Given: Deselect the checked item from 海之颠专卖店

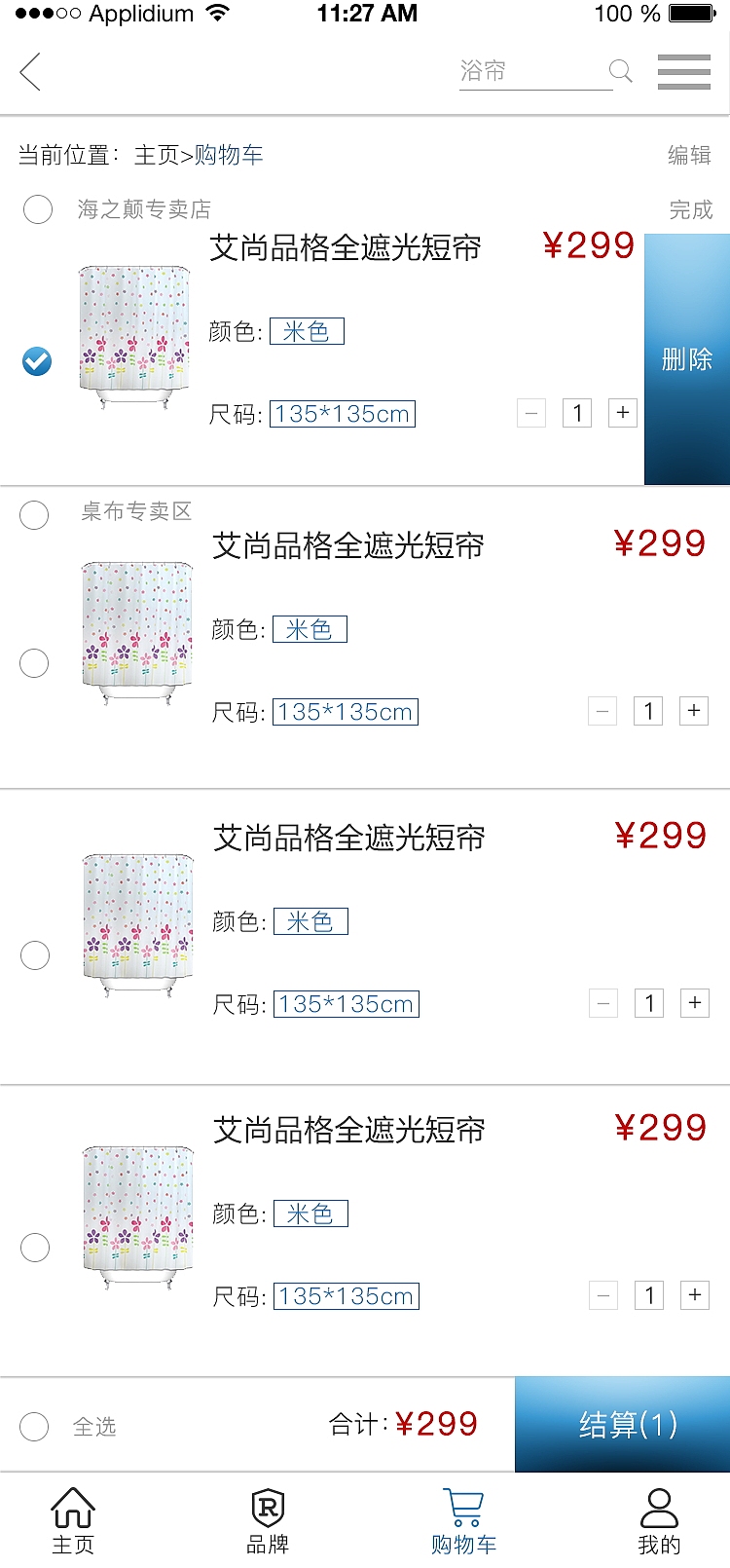Looking at the screenshot, I should click(37, 361).
